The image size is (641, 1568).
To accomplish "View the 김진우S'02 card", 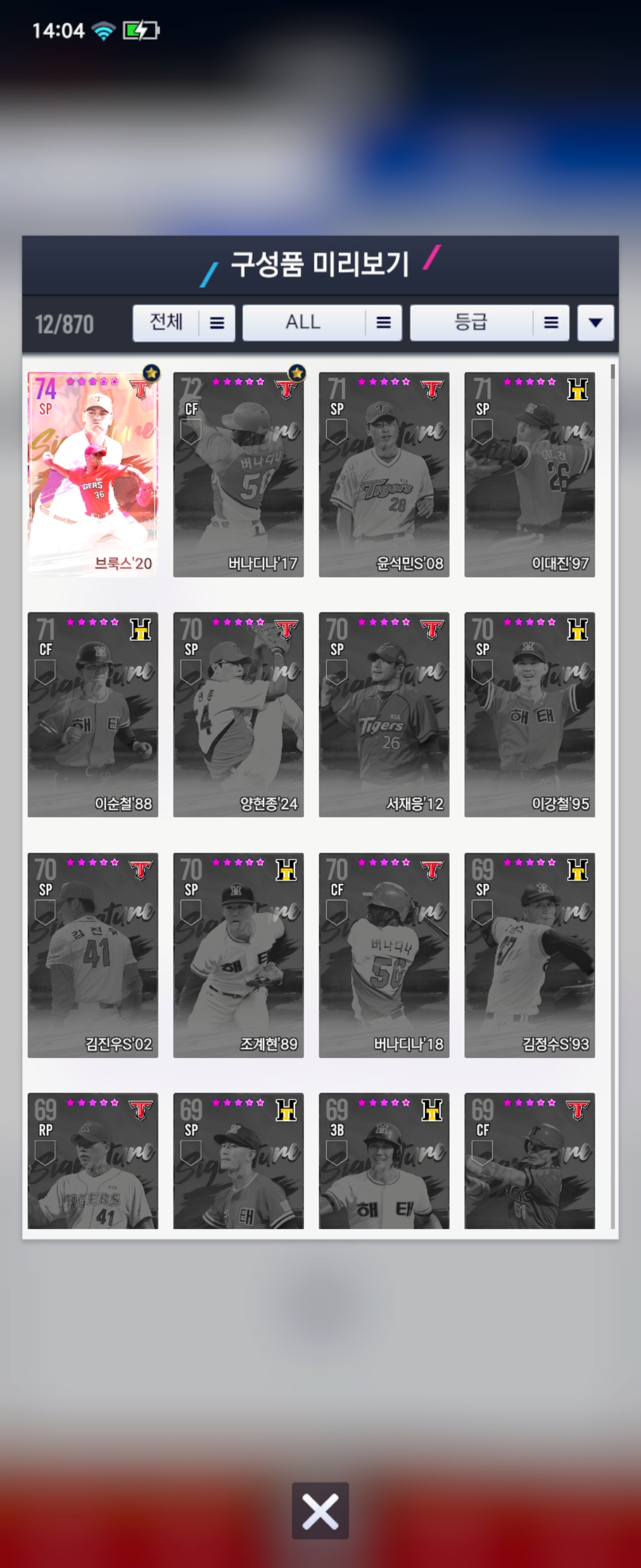I will tap(93, 955).
